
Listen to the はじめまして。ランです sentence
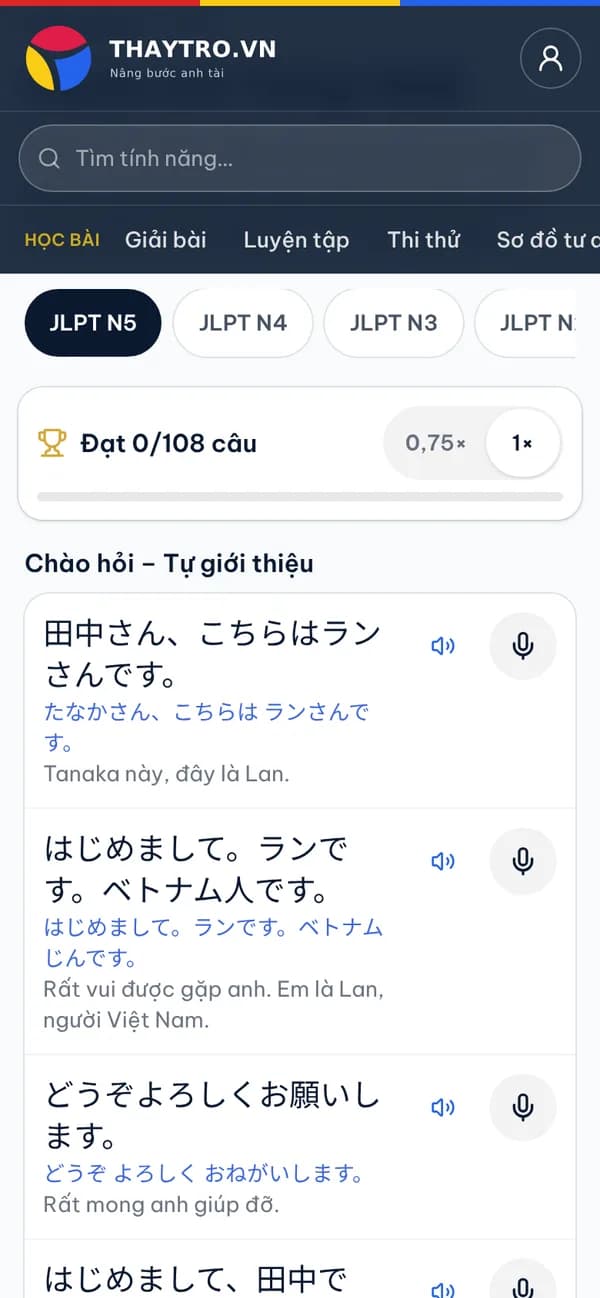443,861
